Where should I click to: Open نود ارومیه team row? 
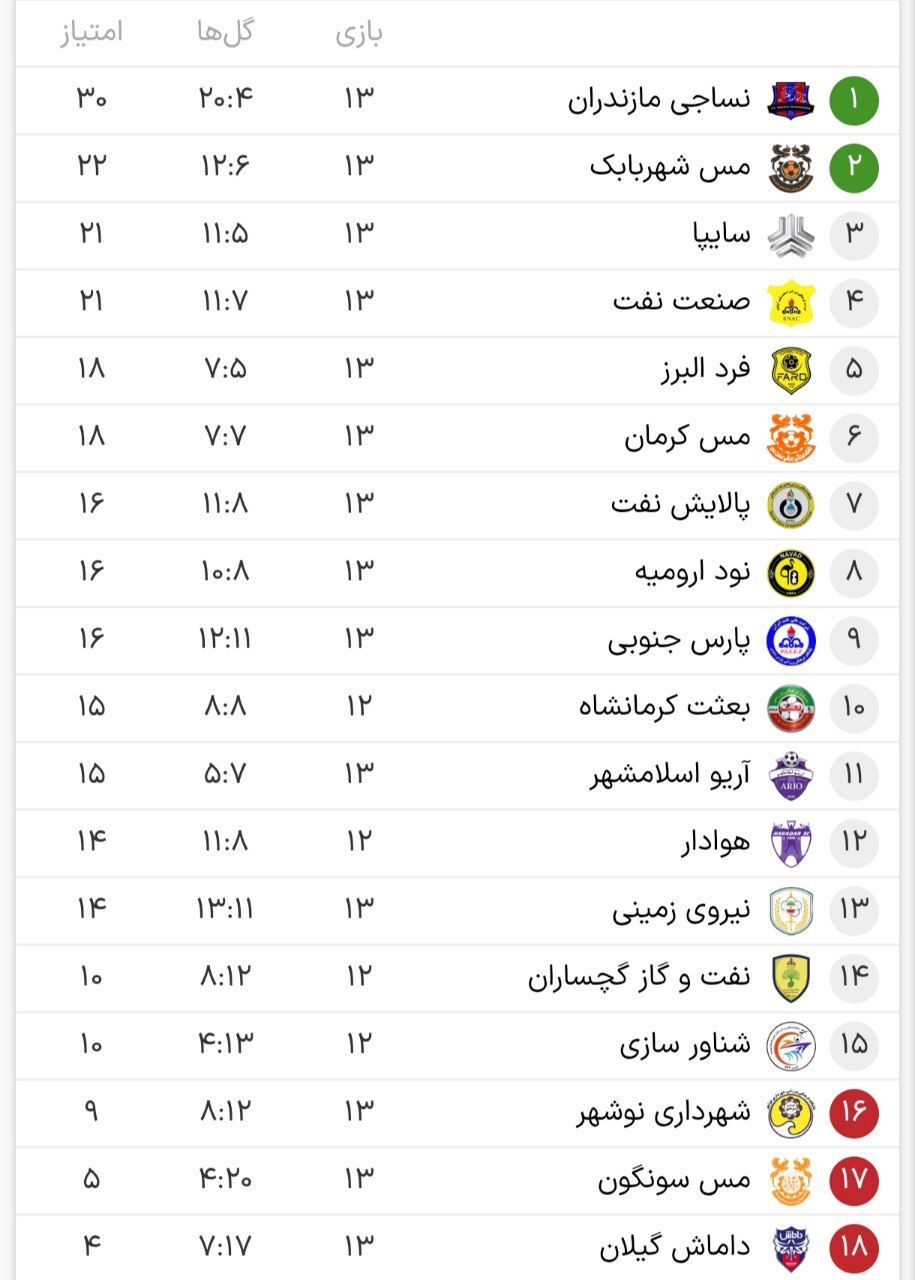pyautogui.click(x=692, y=572)
